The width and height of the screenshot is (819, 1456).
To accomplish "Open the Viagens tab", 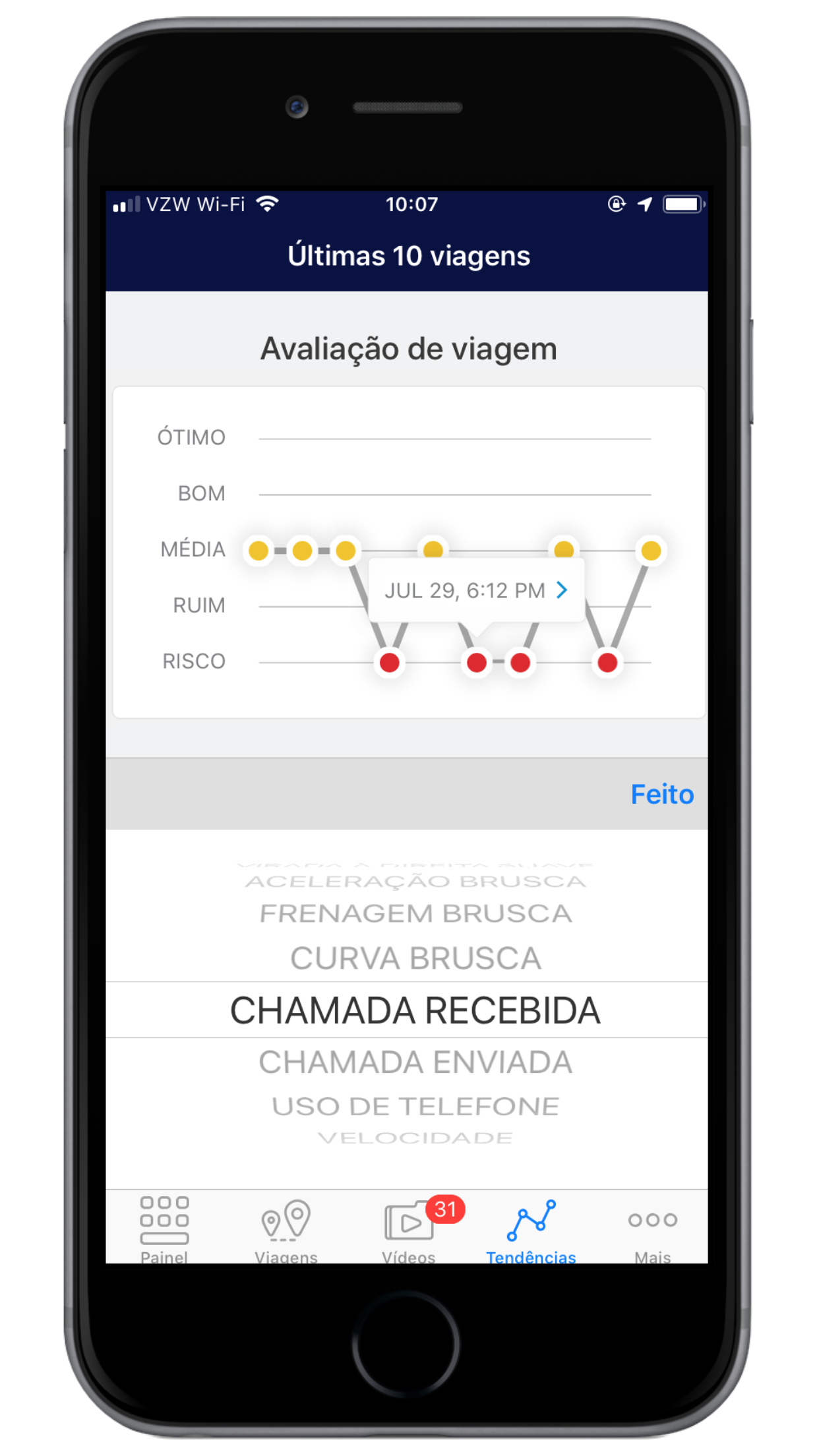I will pos(286,1228).
